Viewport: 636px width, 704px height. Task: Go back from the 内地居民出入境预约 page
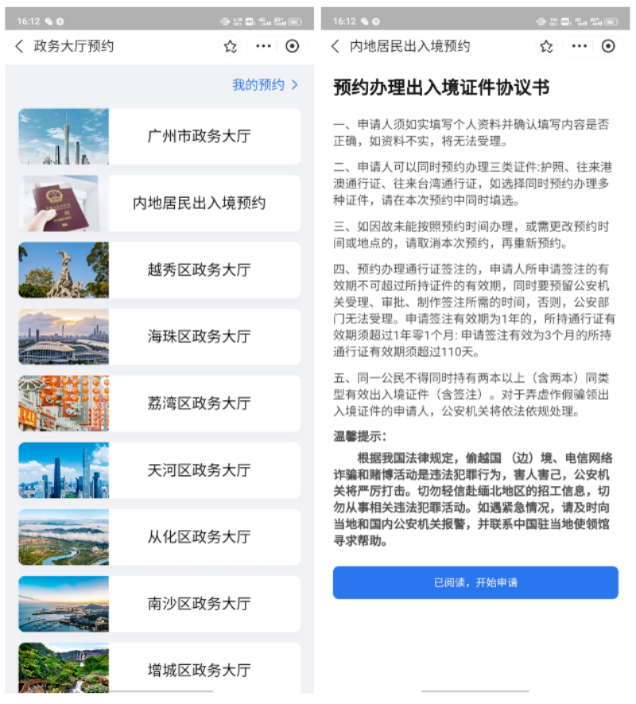[x=335, y=46]
